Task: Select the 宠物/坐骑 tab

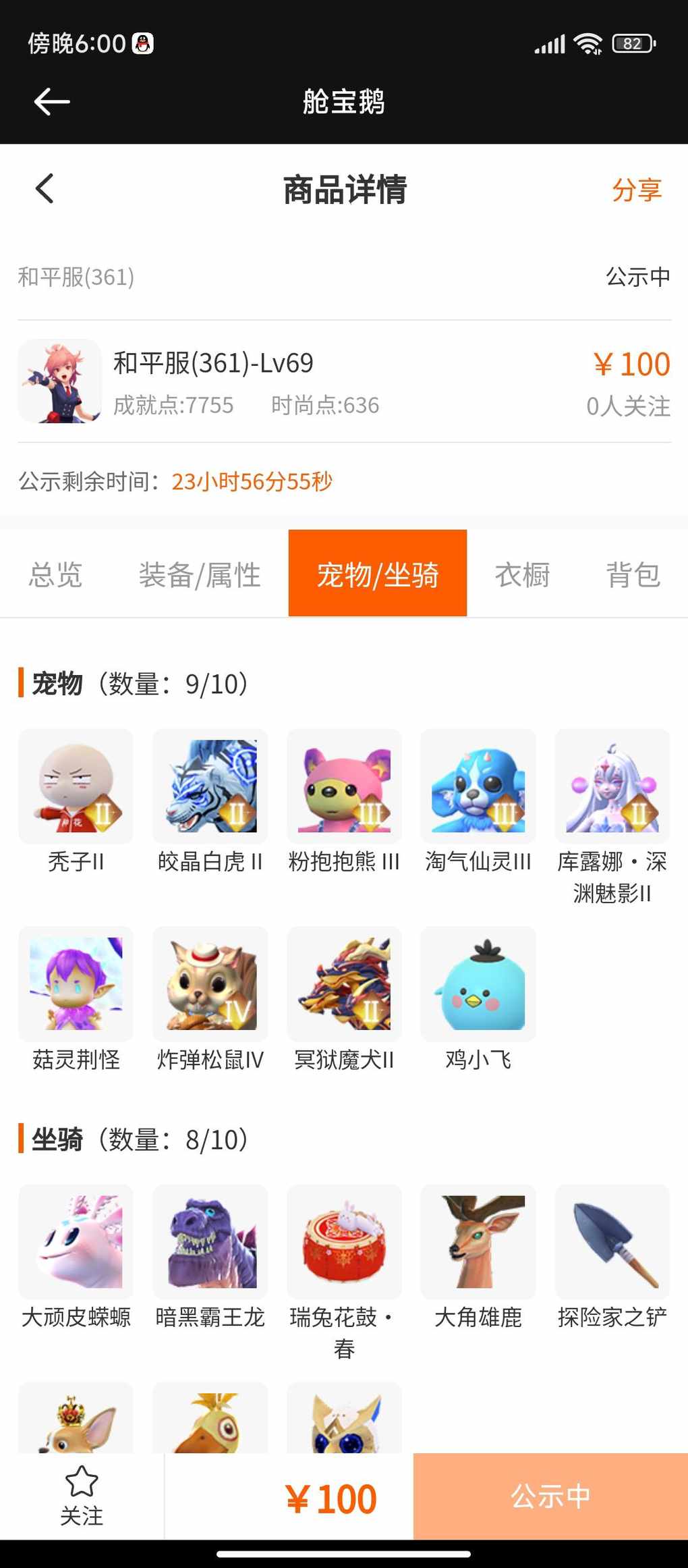Action: (377, 573)
